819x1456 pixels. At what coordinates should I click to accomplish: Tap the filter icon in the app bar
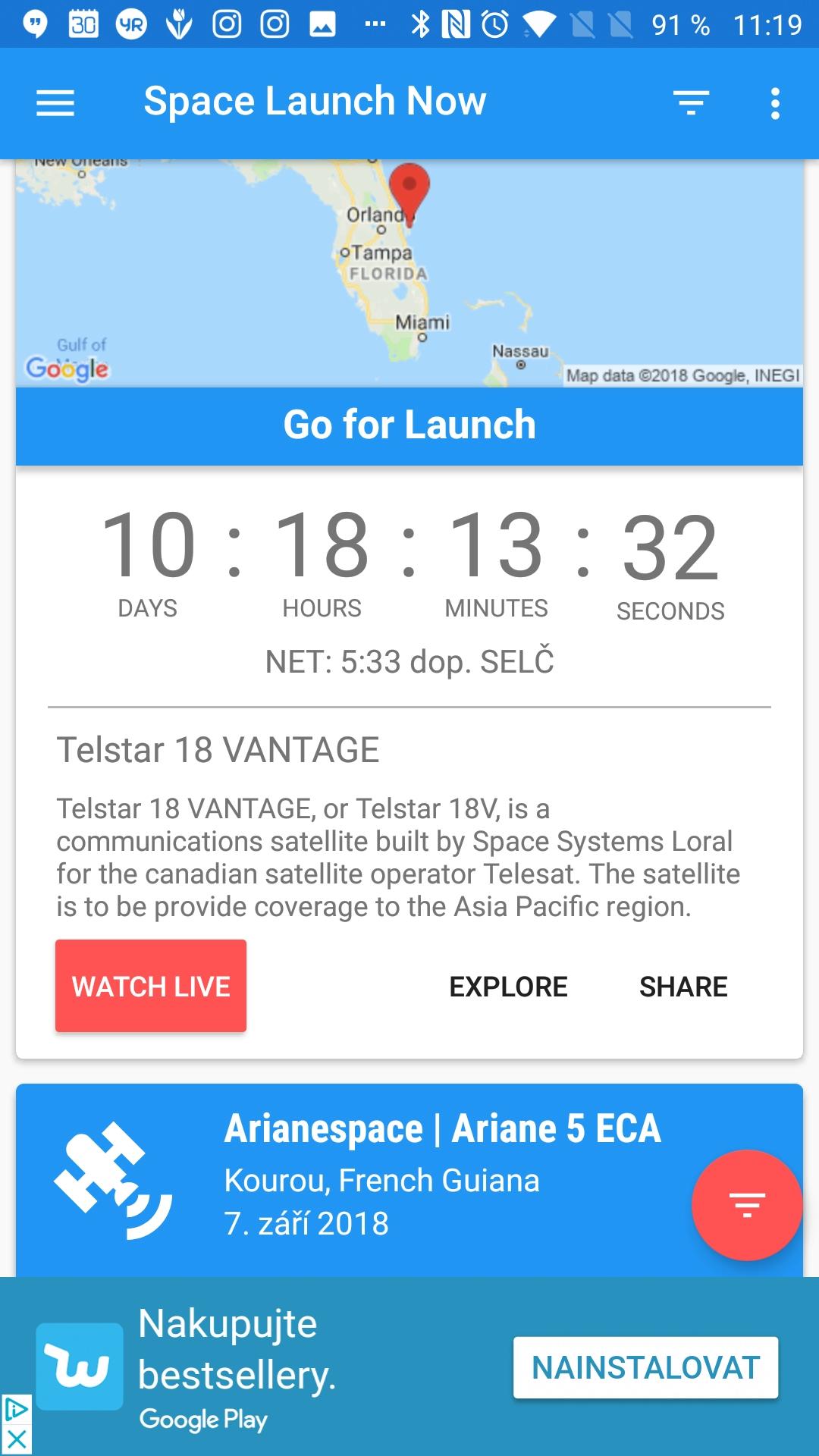[x=691, y=103]
